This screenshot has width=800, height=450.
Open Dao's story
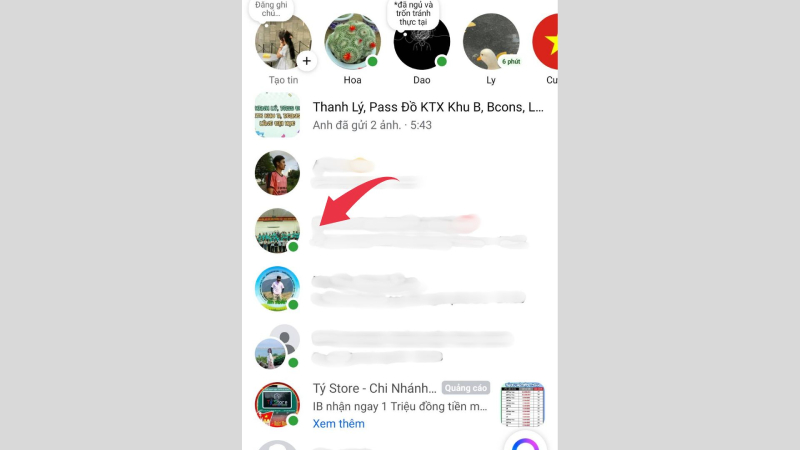pos(421,42)
